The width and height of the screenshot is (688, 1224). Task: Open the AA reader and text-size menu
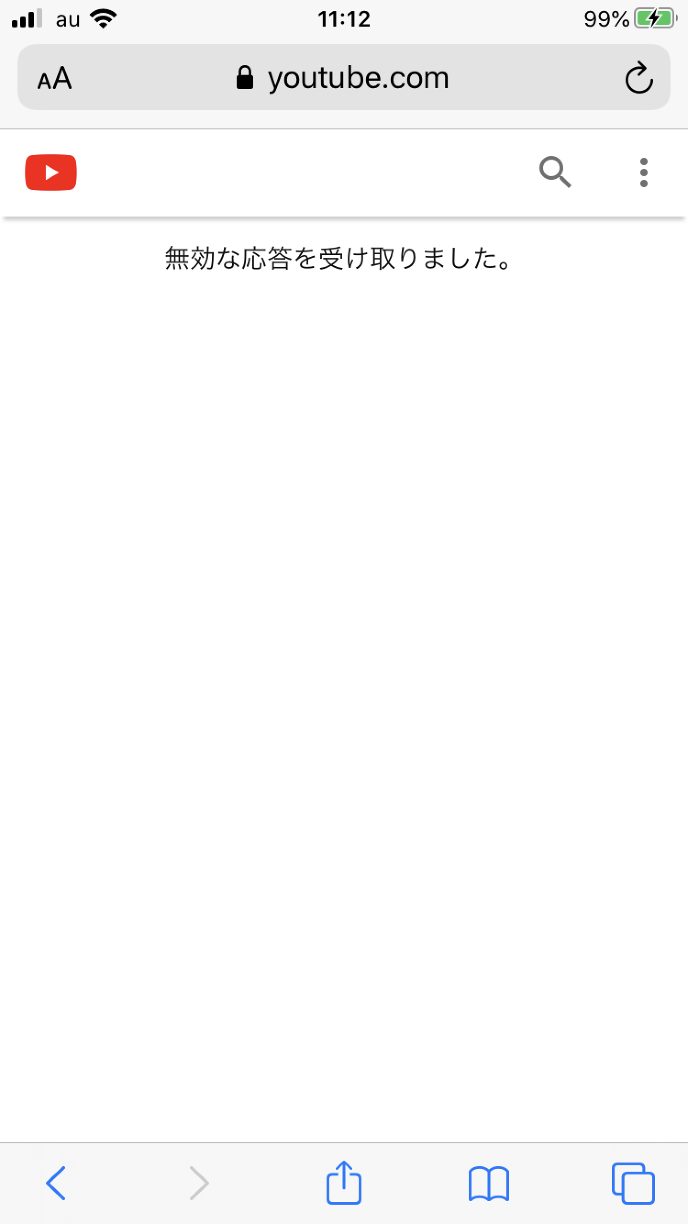[55, 79]
